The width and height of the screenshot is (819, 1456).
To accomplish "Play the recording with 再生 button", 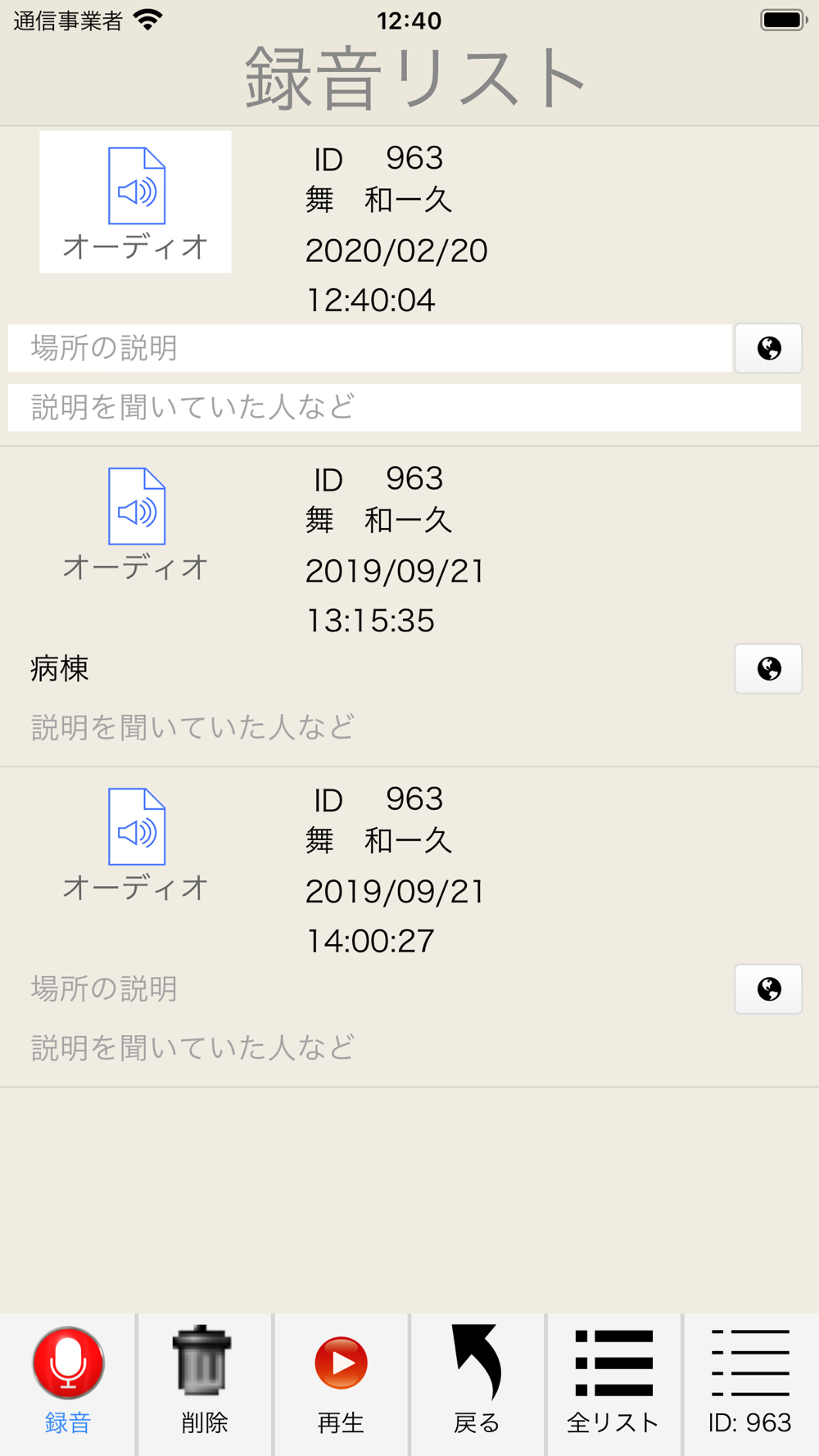I will (341, 1383).
